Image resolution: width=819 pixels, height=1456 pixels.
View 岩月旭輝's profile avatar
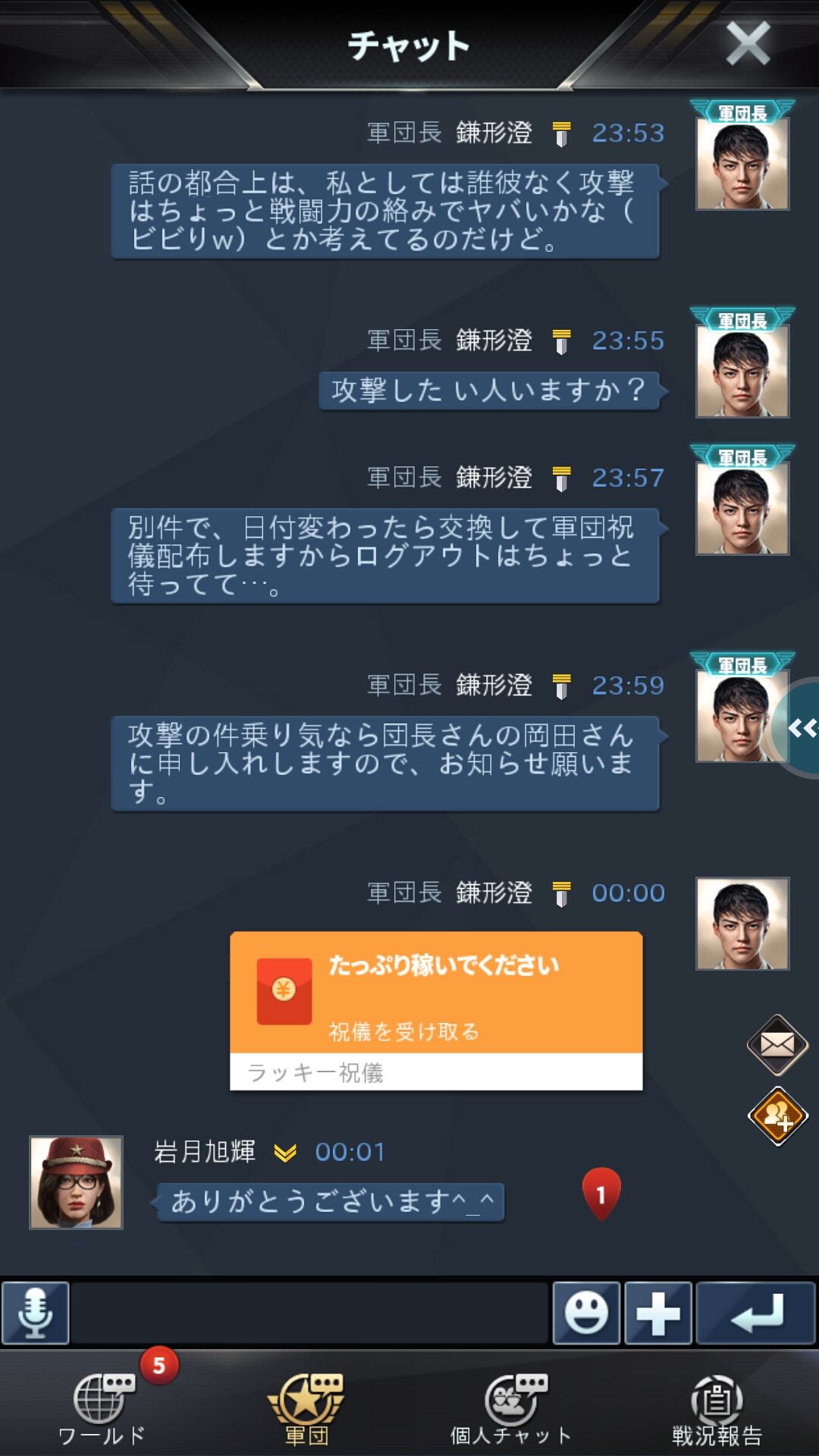click(x=76, y=1181)
